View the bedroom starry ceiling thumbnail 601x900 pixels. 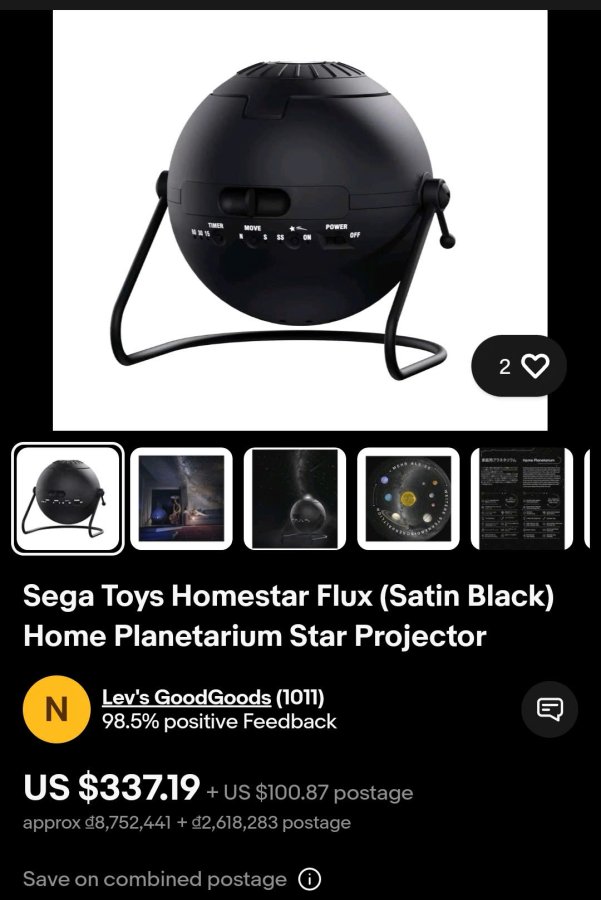pyautogui.click(x=181, y=498)
